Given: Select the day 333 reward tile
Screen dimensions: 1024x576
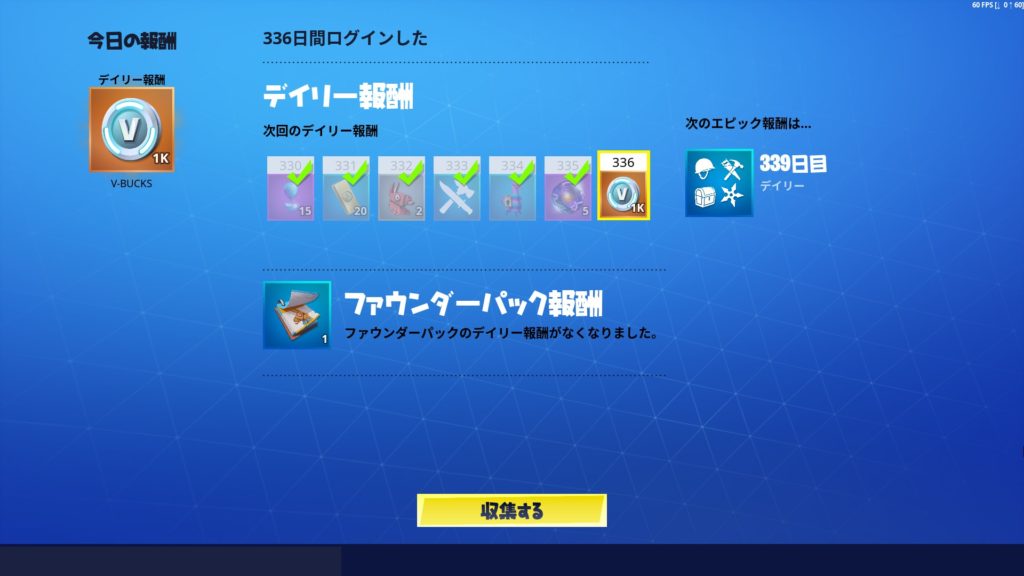Looking at the screenshot, I should point(457,188).
